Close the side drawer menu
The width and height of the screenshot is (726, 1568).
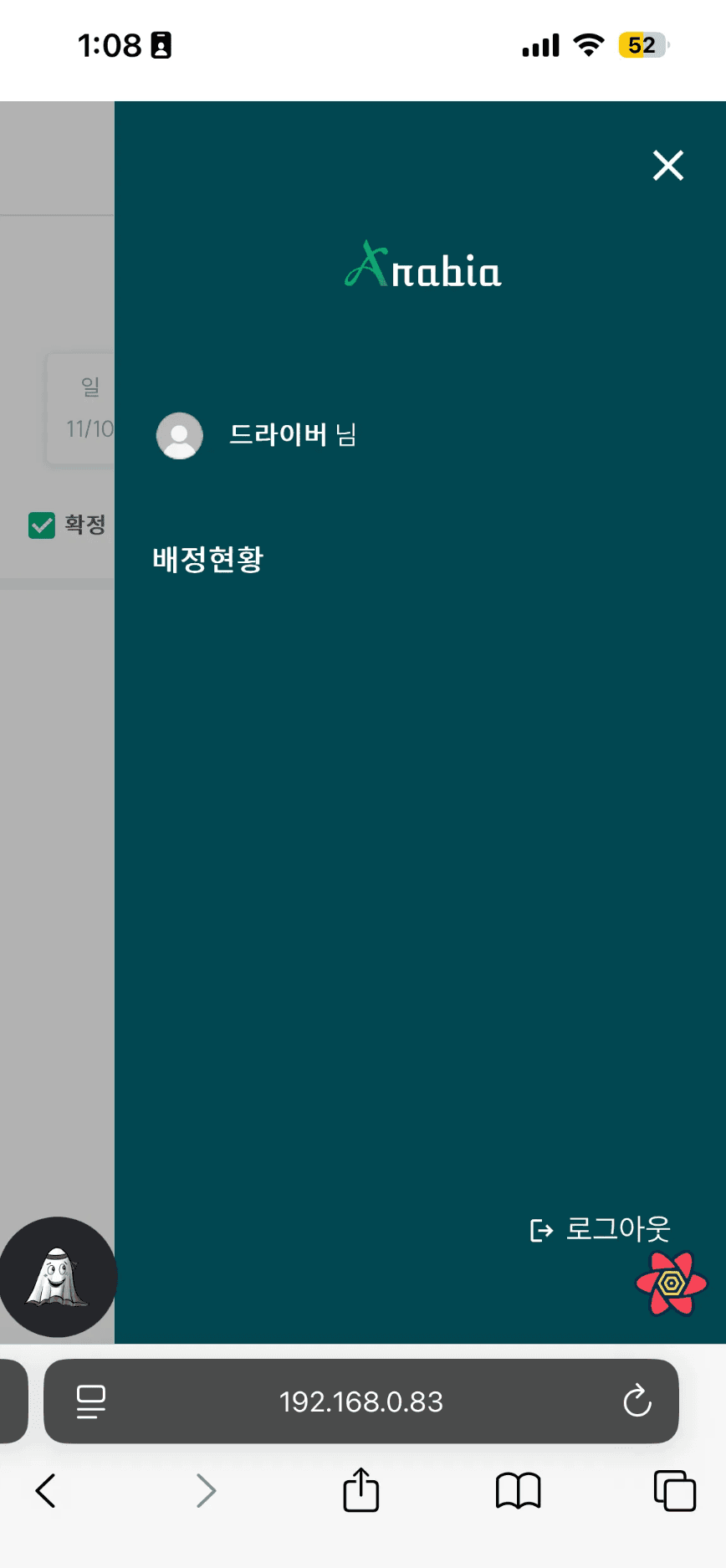pyautogui.click(x=668, y=166)
